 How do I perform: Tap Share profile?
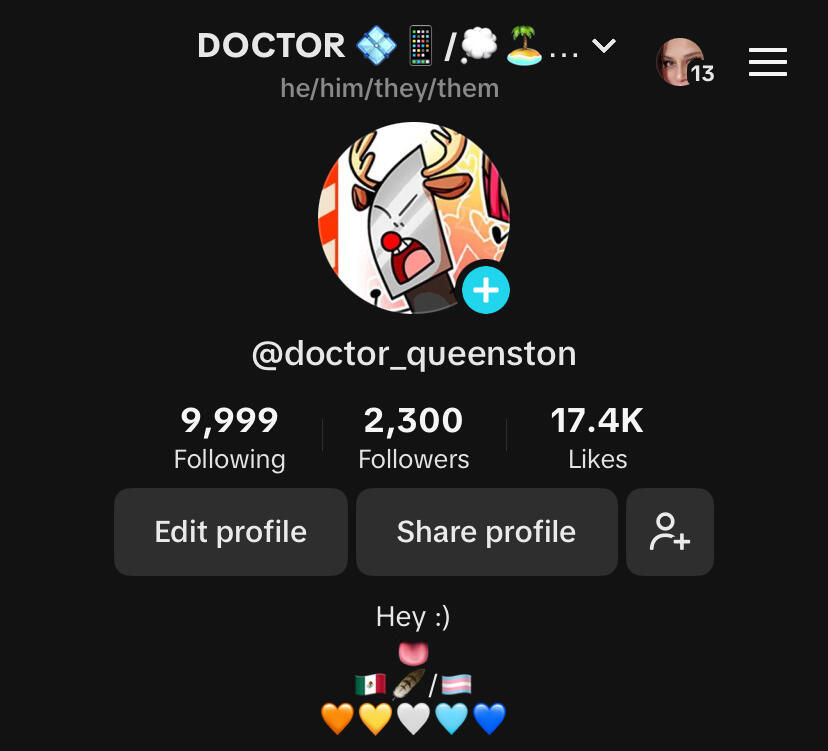[x=486, y=532]
